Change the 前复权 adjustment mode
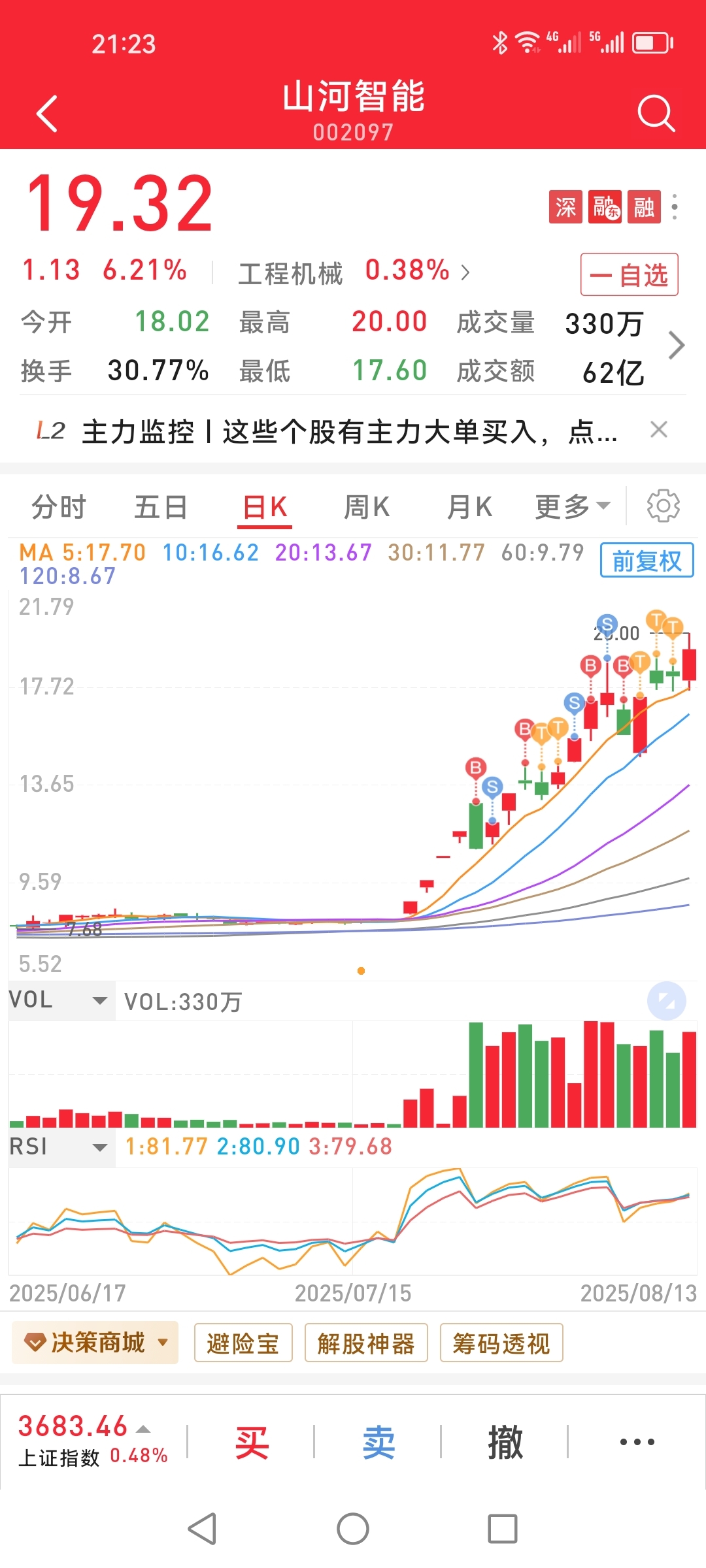The height and width of the screenshot is (1568, 706). (647, 561)
